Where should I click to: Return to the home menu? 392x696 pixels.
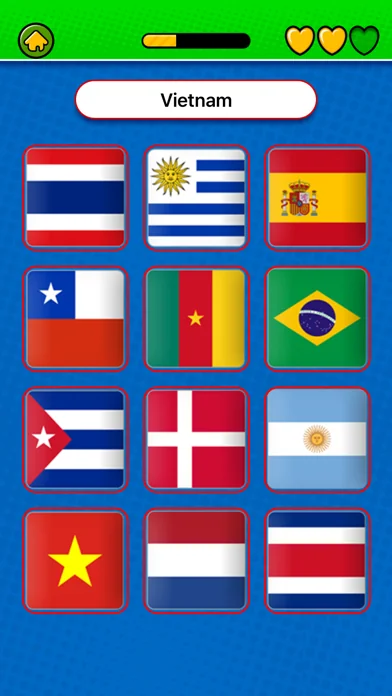click(36, 40)
